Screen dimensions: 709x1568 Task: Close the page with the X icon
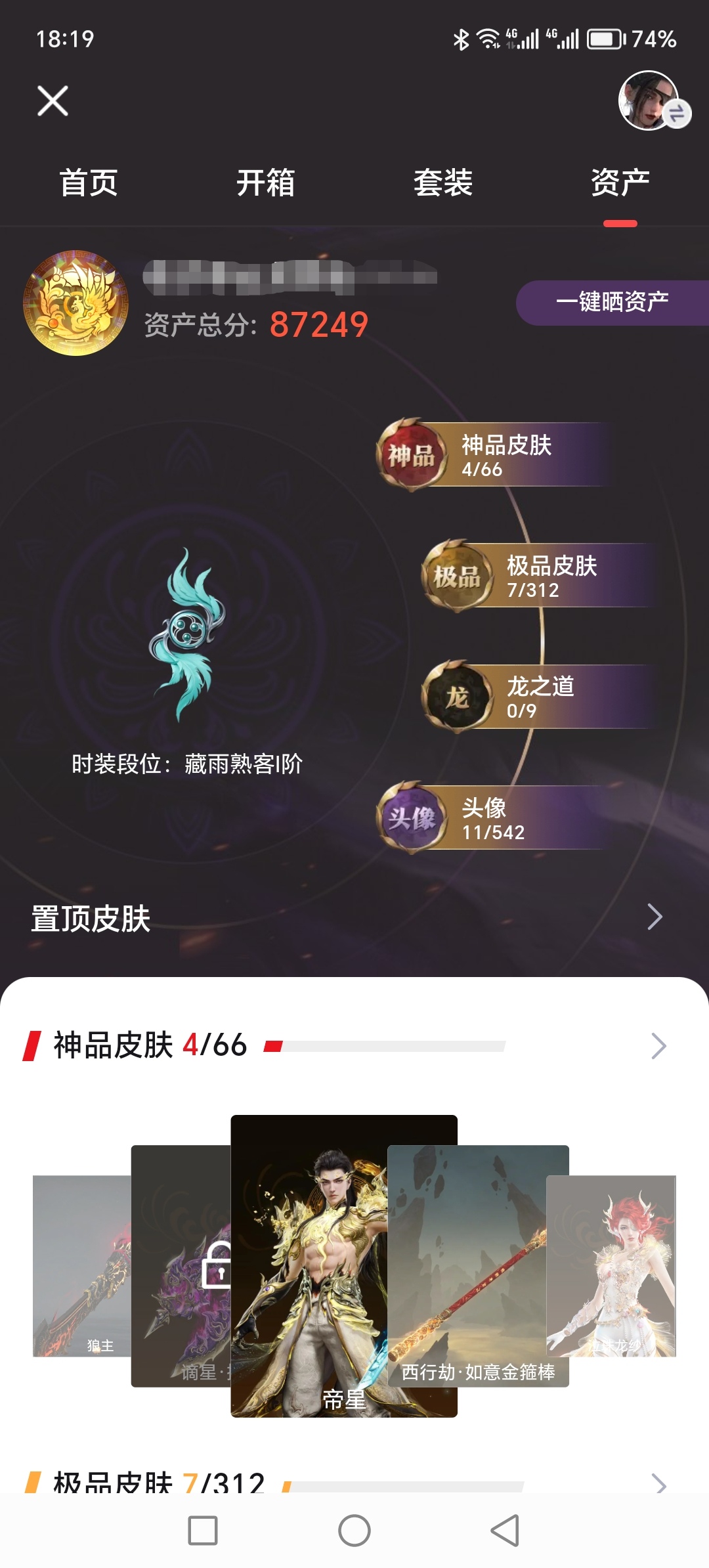click(x=53, y=100)
